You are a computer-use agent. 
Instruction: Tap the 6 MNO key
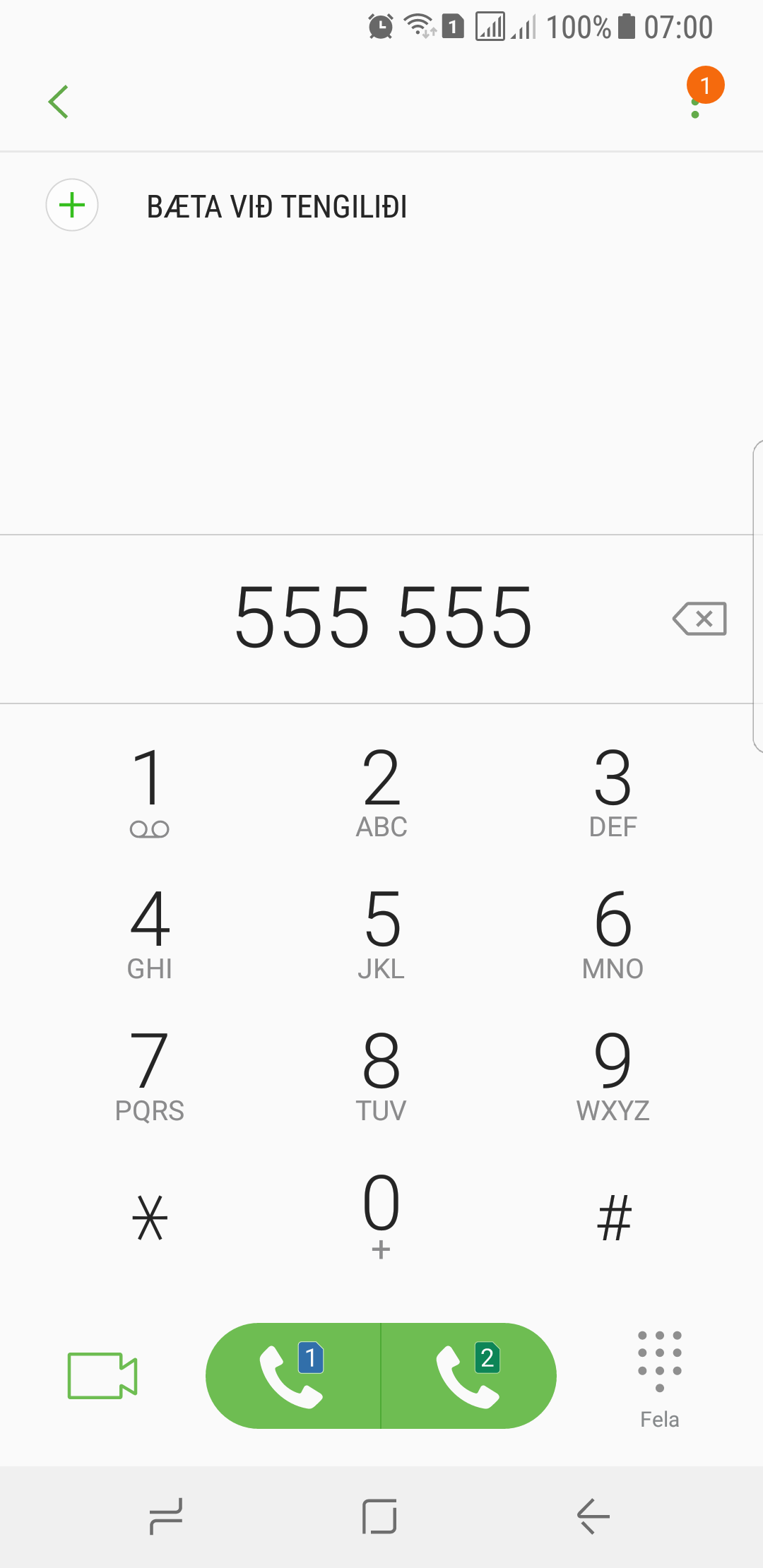click(x=613, y=932)
